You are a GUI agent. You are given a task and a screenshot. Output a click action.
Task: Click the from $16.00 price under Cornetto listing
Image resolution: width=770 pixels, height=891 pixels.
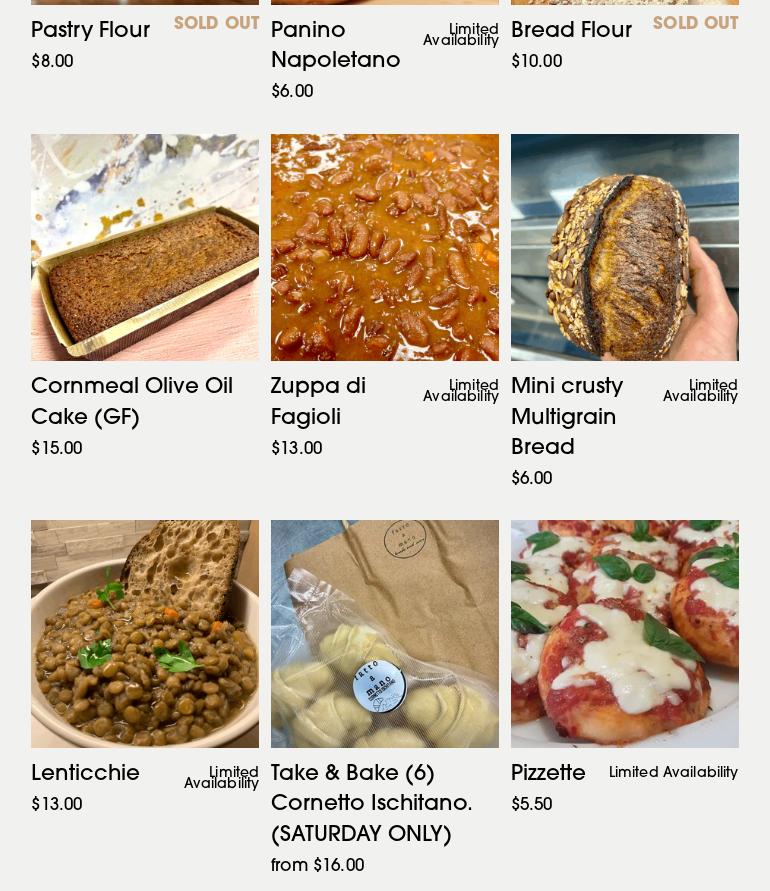(x=317, y=865)
